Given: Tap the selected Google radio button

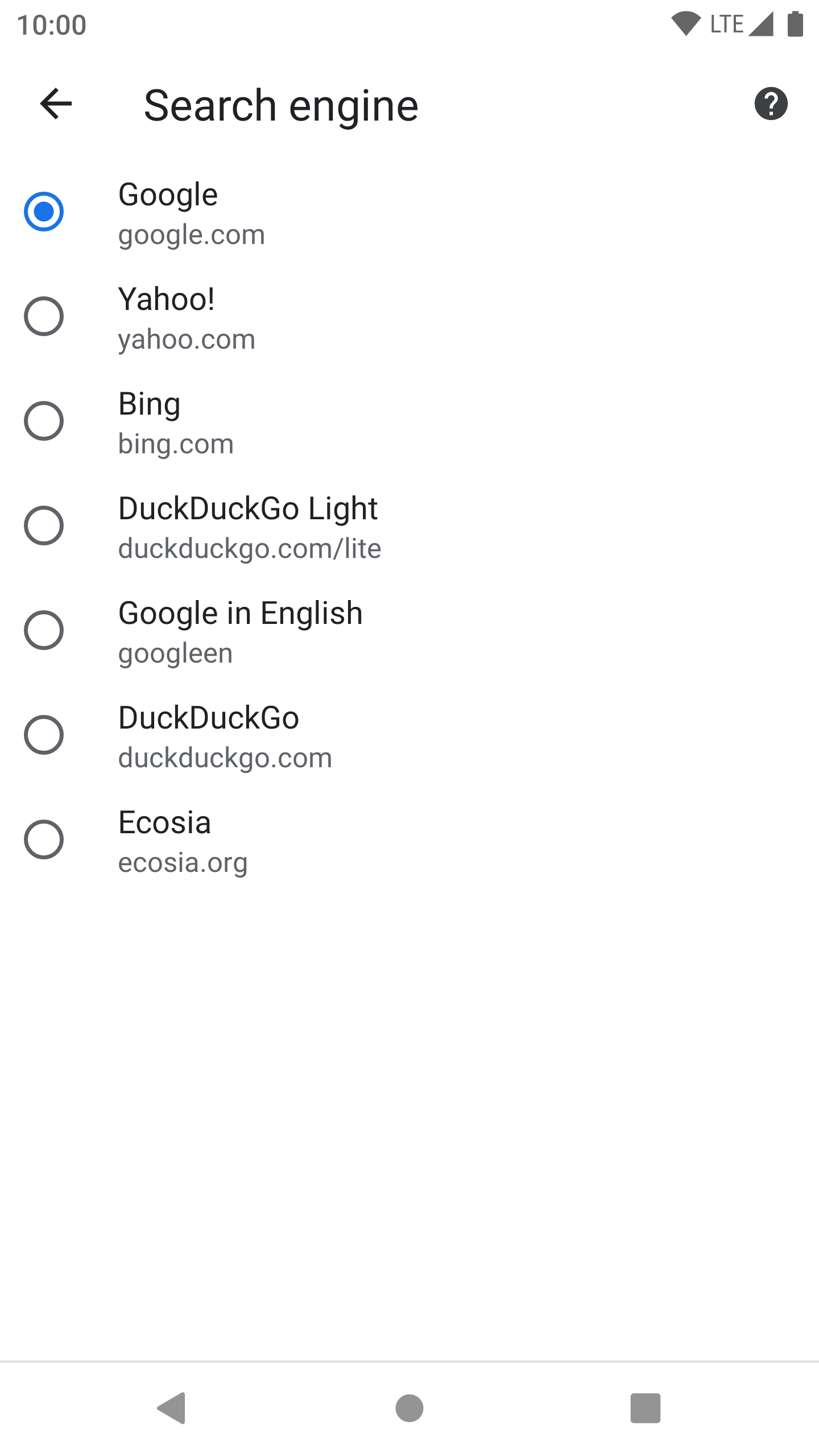Looking at the screenshot, I should (44, 212).
